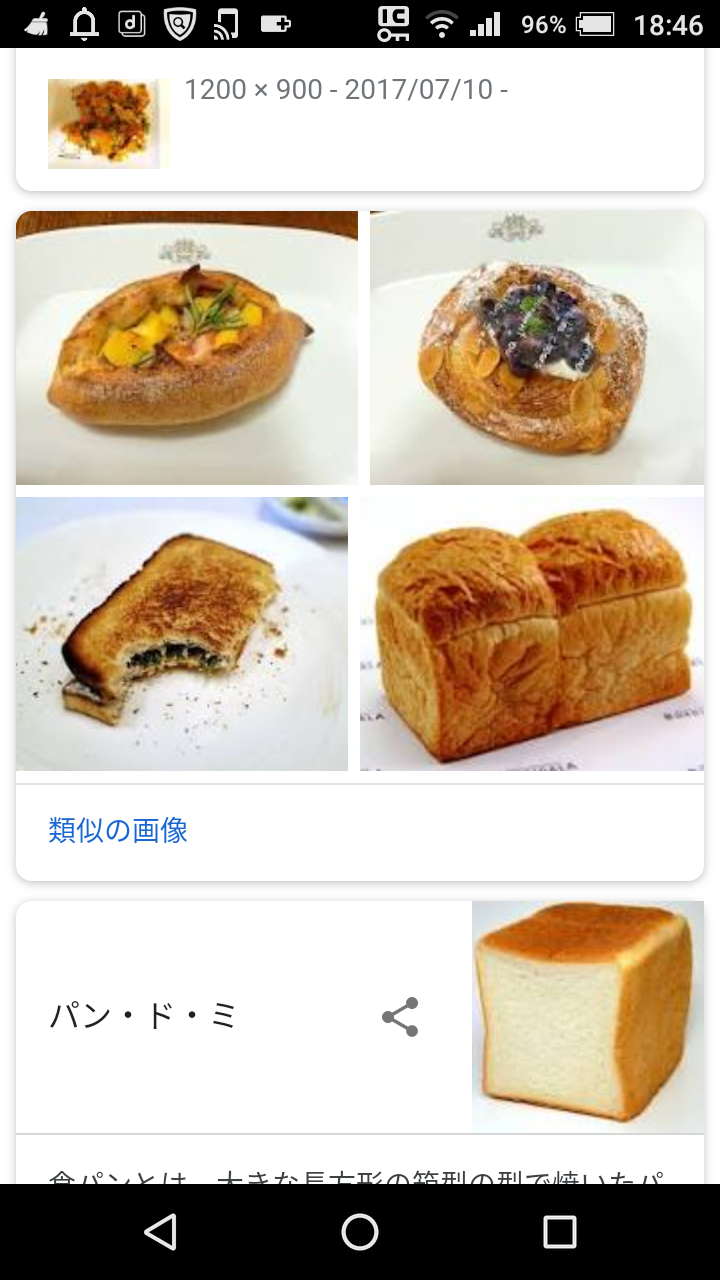Open the mango-topped bread image
The height and width of the screenshot is (1280, 720).
tap(187, 348)
